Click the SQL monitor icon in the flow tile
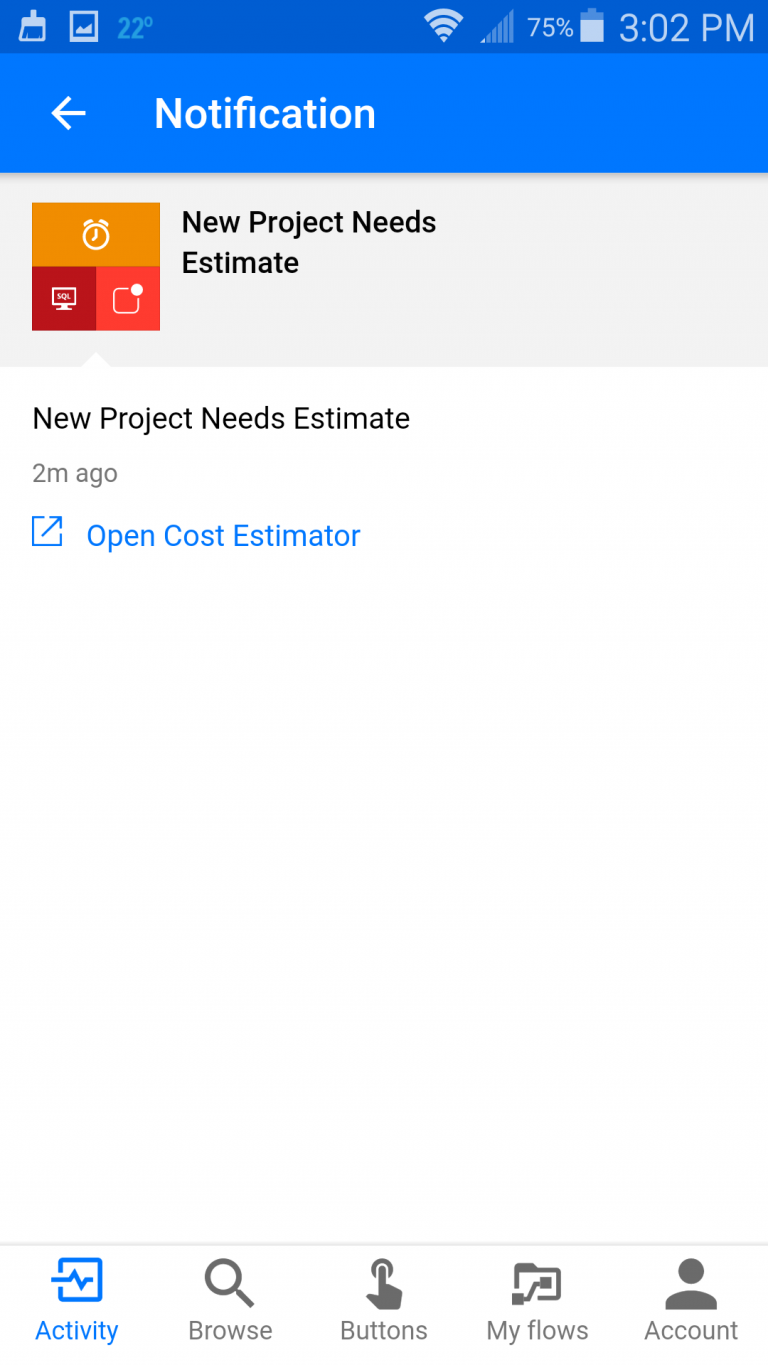 (x=64, y=298)
